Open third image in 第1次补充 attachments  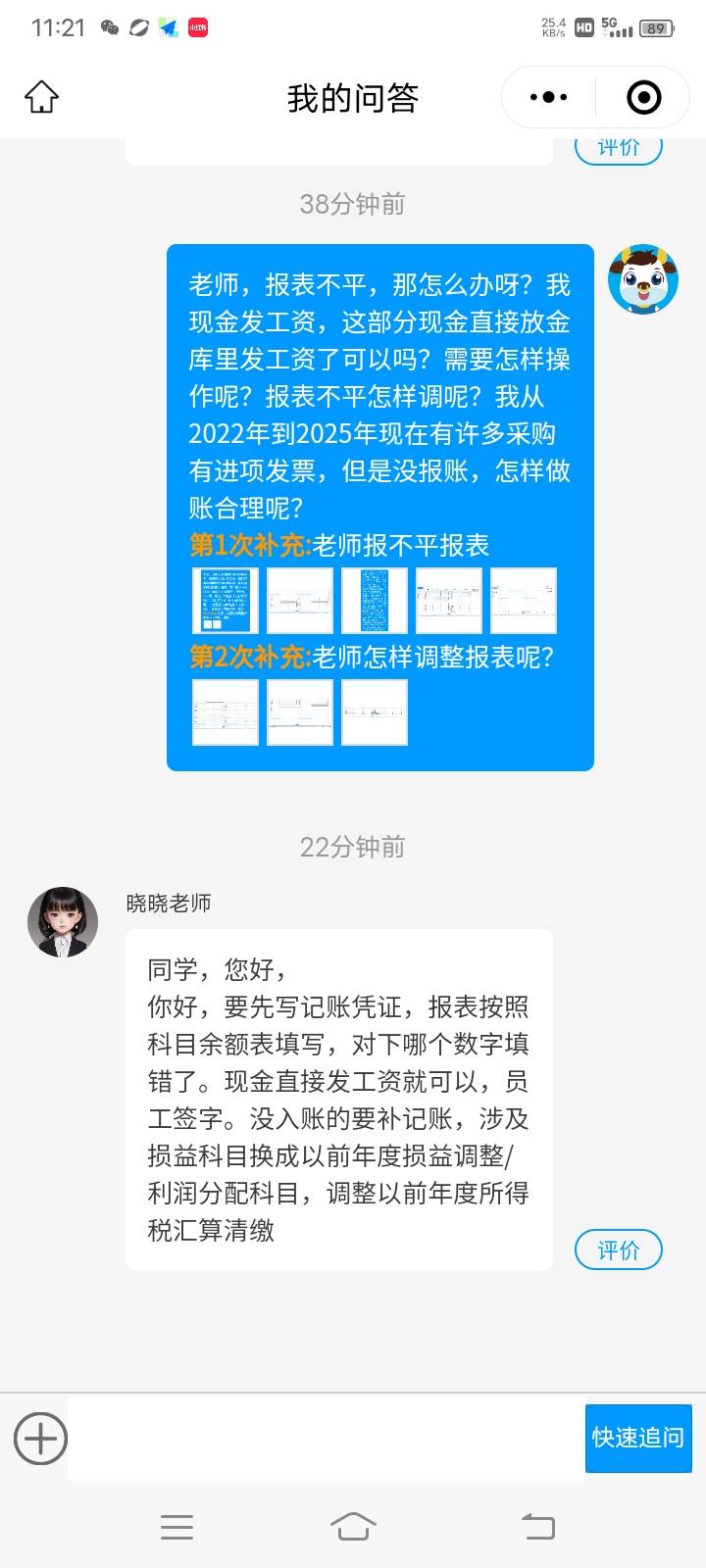(x=375, y=601)
